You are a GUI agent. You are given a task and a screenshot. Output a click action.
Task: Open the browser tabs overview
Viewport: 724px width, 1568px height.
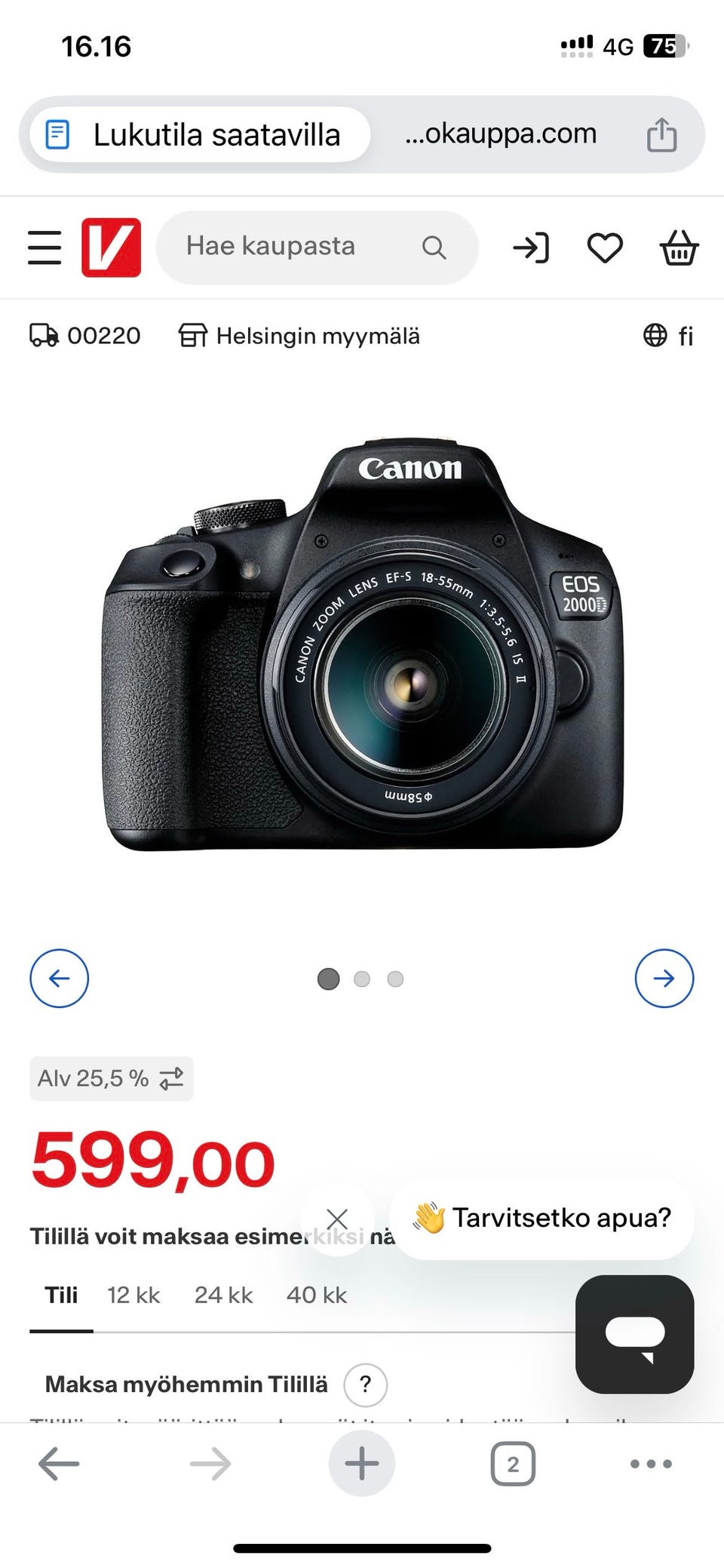513,1464
